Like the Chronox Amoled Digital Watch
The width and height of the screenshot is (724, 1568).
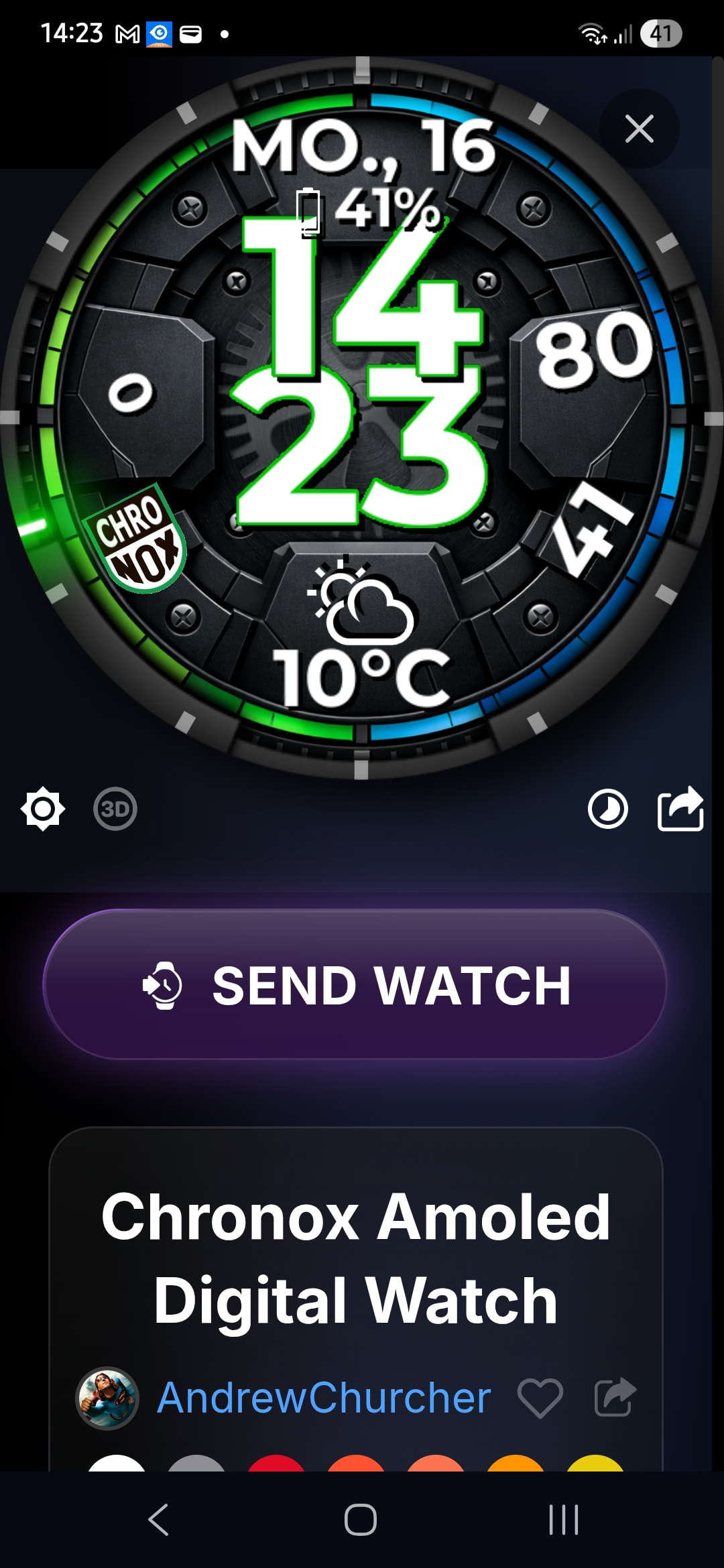coord(540,1398)
